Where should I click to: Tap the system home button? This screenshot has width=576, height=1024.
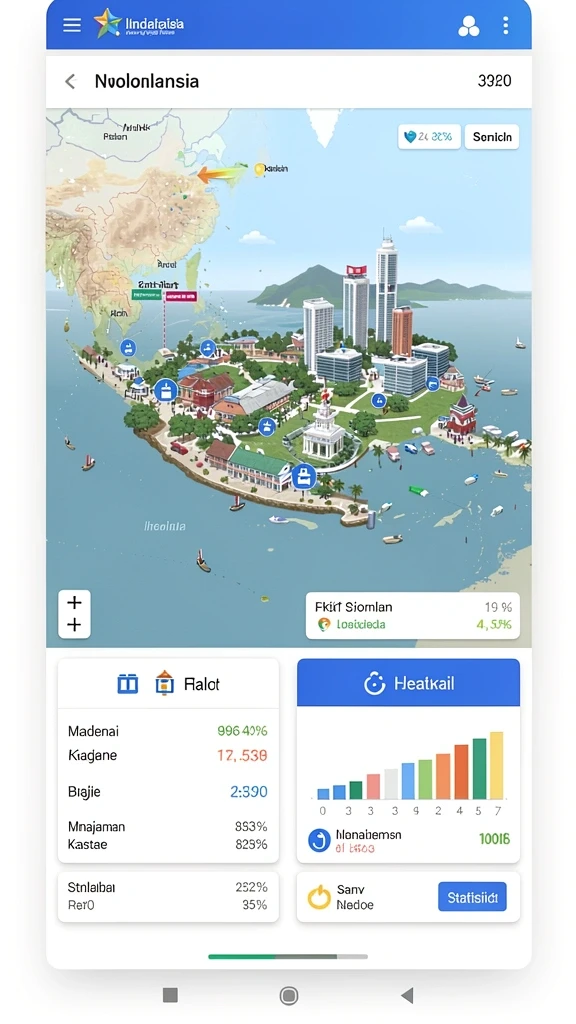coord(289,995)
